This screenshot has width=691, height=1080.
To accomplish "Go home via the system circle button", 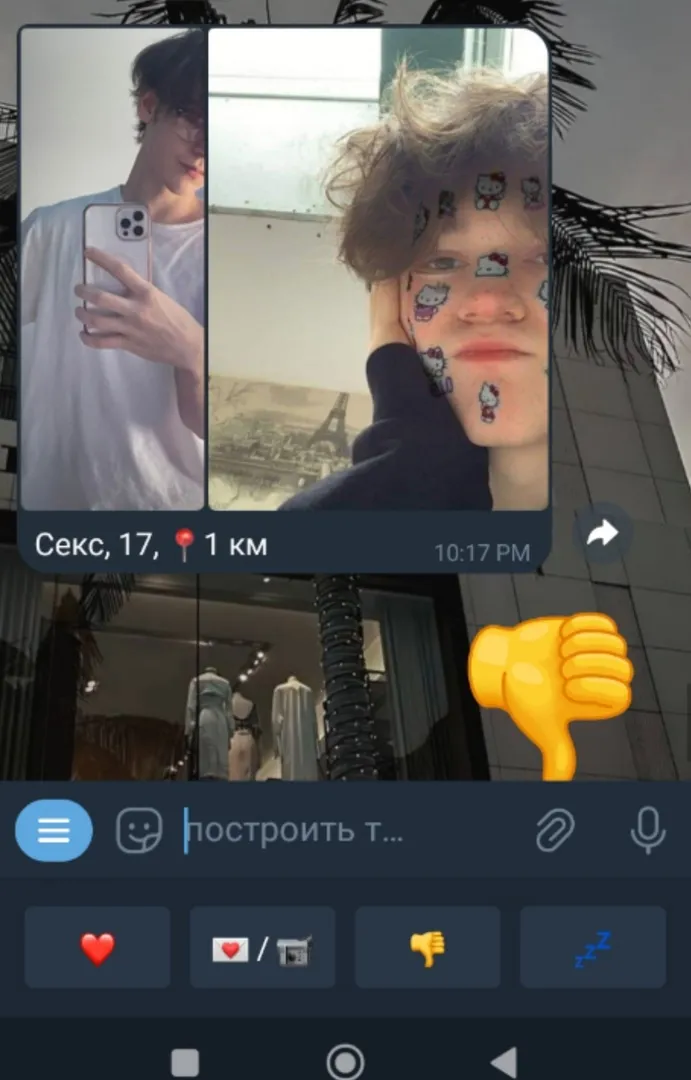I will (345, 1062).
